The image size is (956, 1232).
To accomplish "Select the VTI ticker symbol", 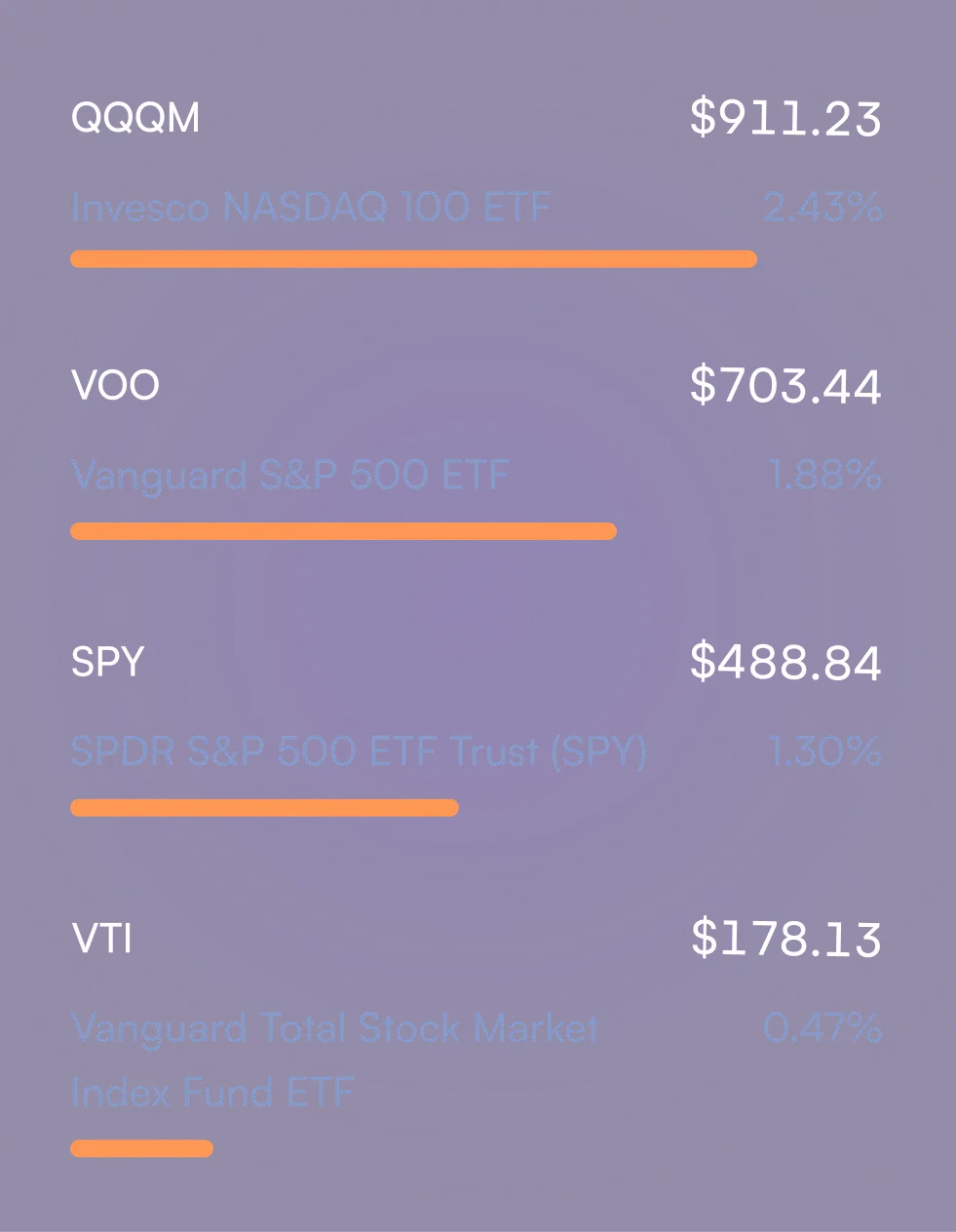I will pos(102,940).
